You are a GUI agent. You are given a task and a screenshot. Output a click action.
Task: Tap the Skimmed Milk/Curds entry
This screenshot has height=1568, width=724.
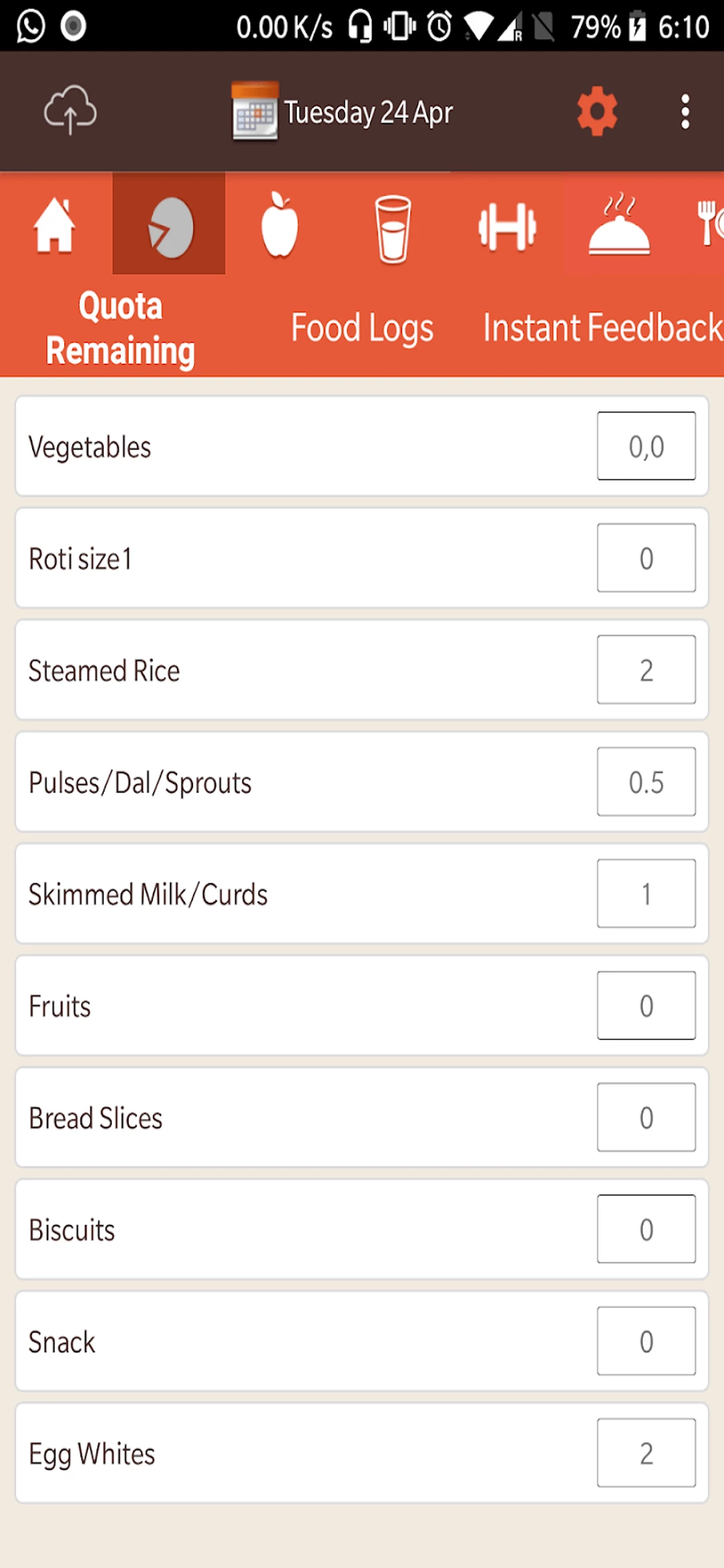[362, 894]
